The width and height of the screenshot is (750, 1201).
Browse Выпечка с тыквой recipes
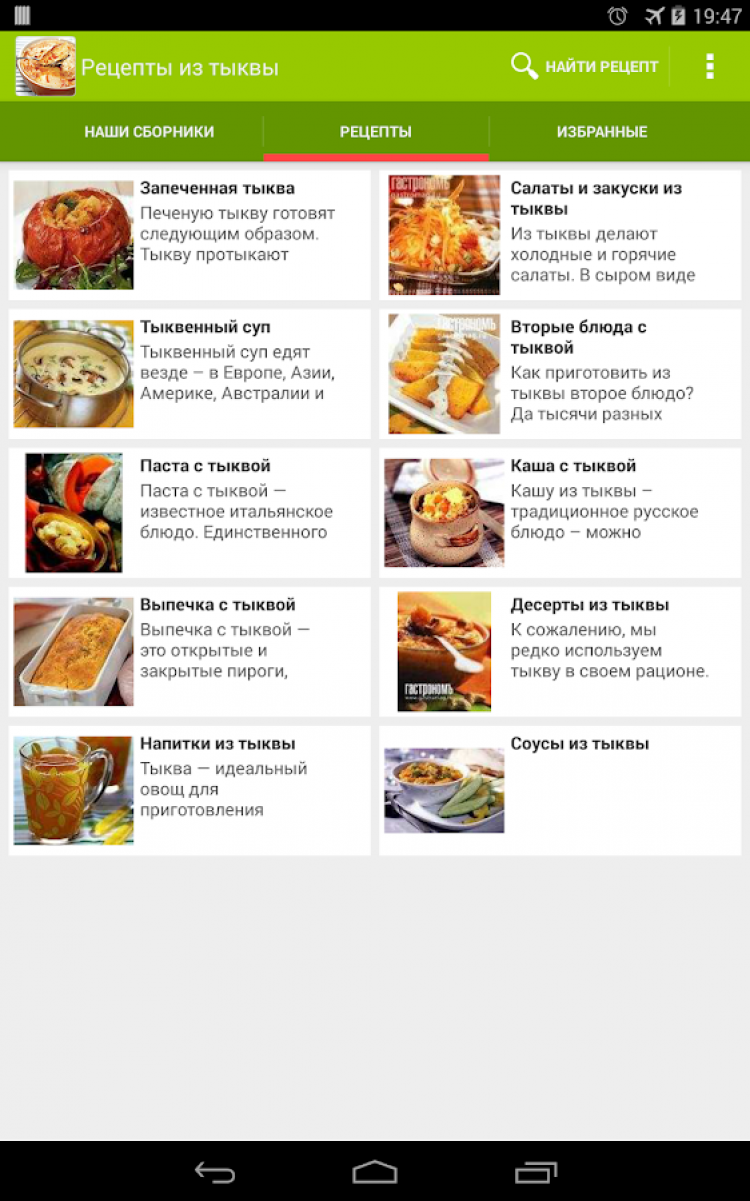click(189, 651)
